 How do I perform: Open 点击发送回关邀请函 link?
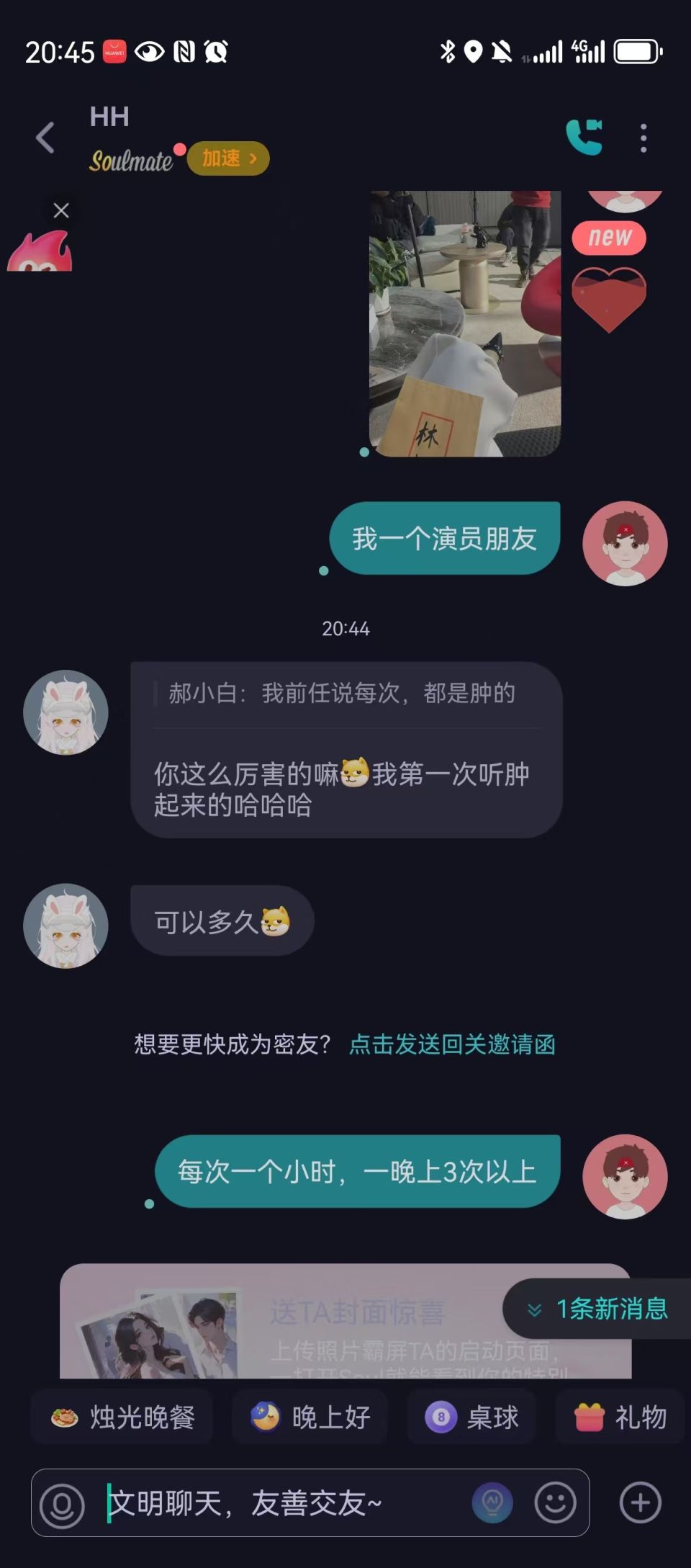452,1044
